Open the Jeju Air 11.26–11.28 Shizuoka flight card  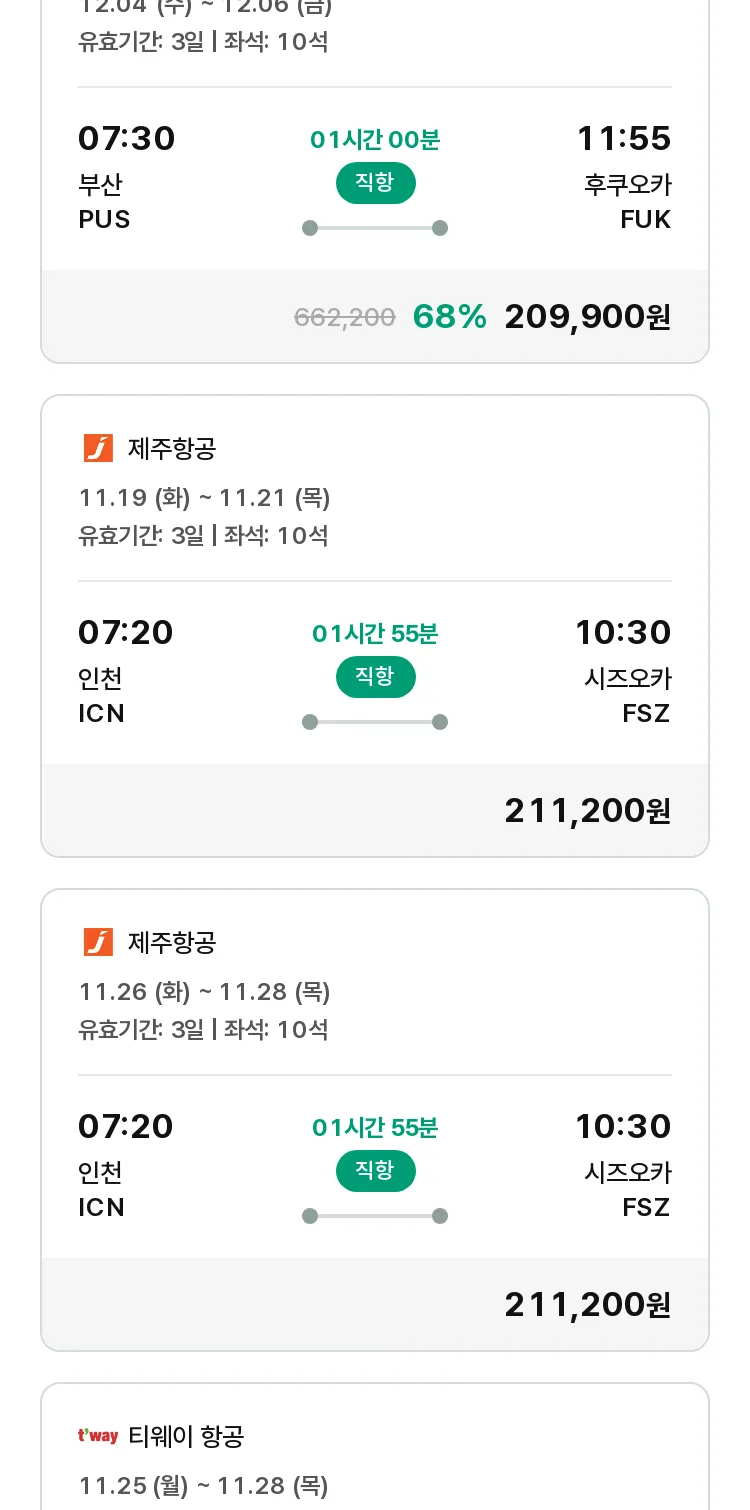375,1120
